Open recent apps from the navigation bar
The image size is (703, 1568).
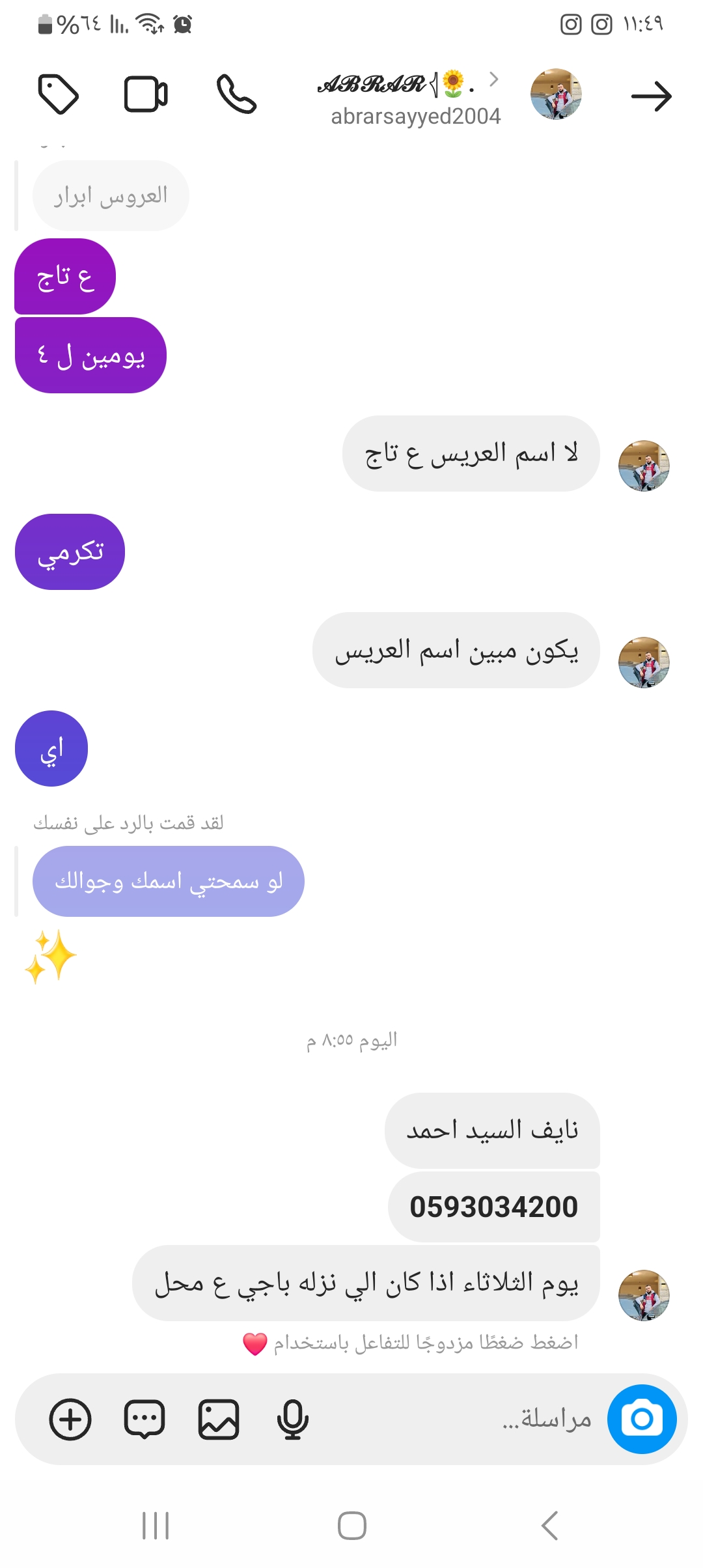click(x=156, y=1526)
